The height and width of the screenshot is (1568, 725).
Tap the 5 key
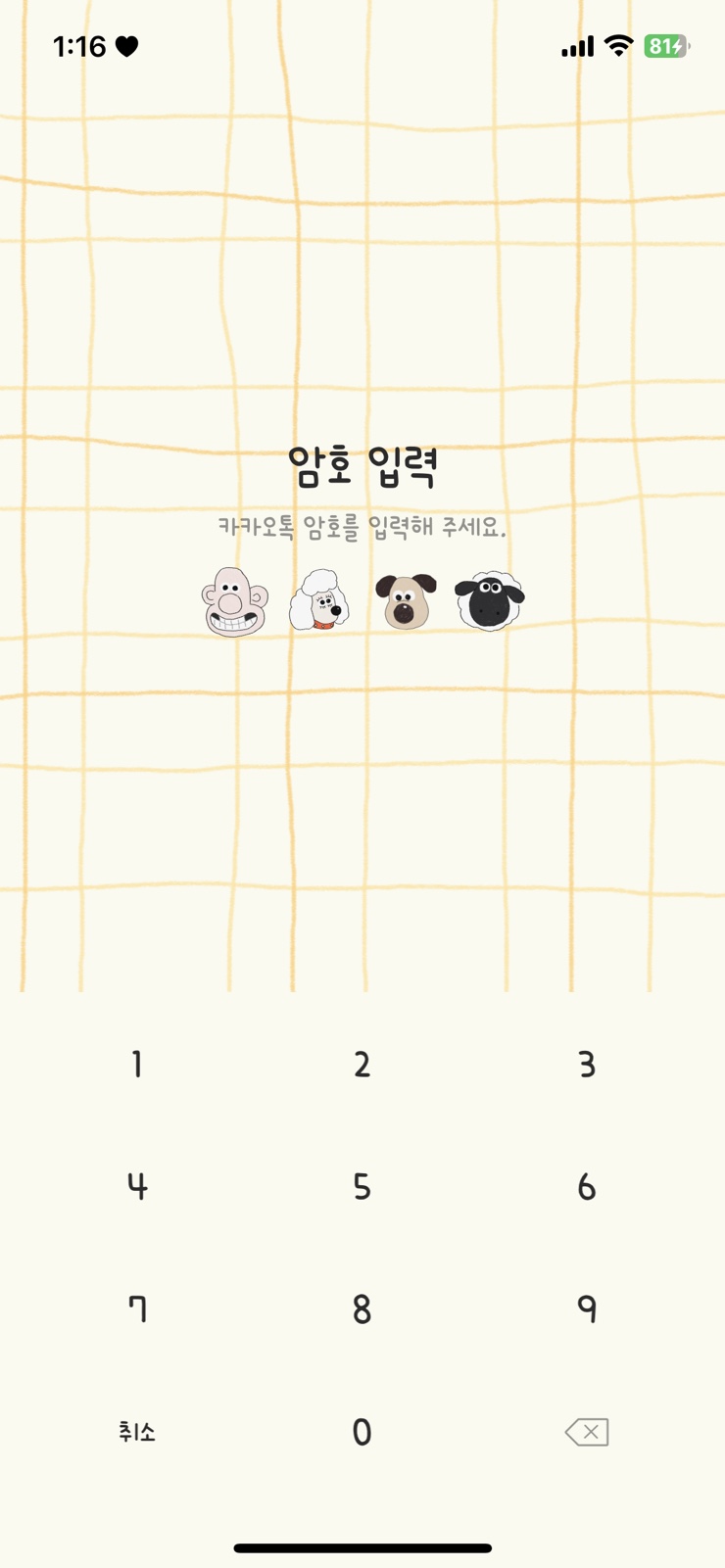tap(362, 1186)
